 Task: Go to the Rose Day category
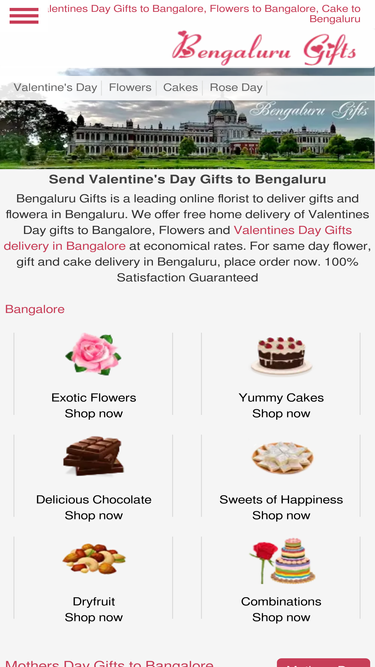(236, 88)
